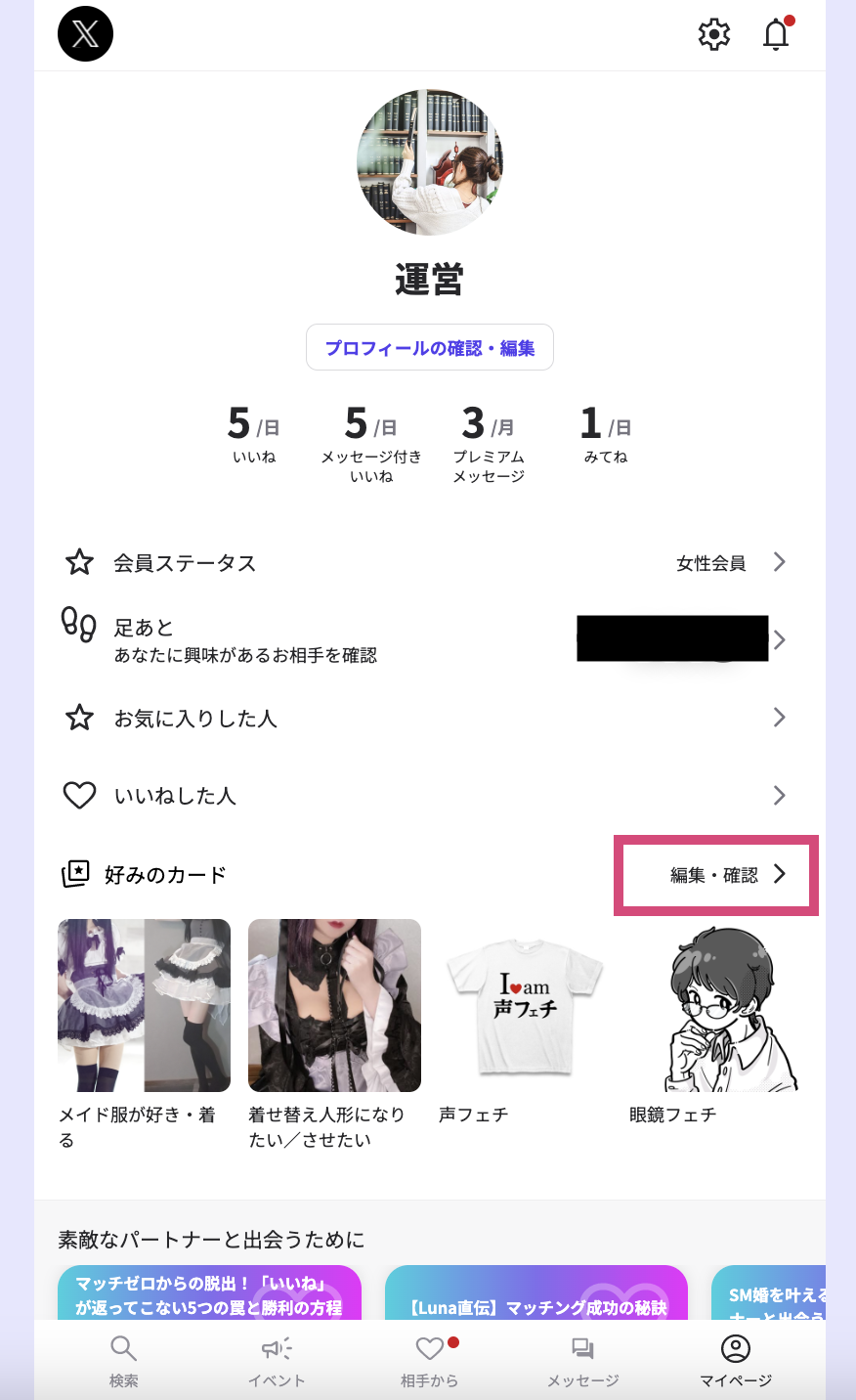Image resolution: width=856 pixels, height=1400 pixels.
Task: Open the settings gear icon
Action: pyautogui.click(x=713, y=33)
